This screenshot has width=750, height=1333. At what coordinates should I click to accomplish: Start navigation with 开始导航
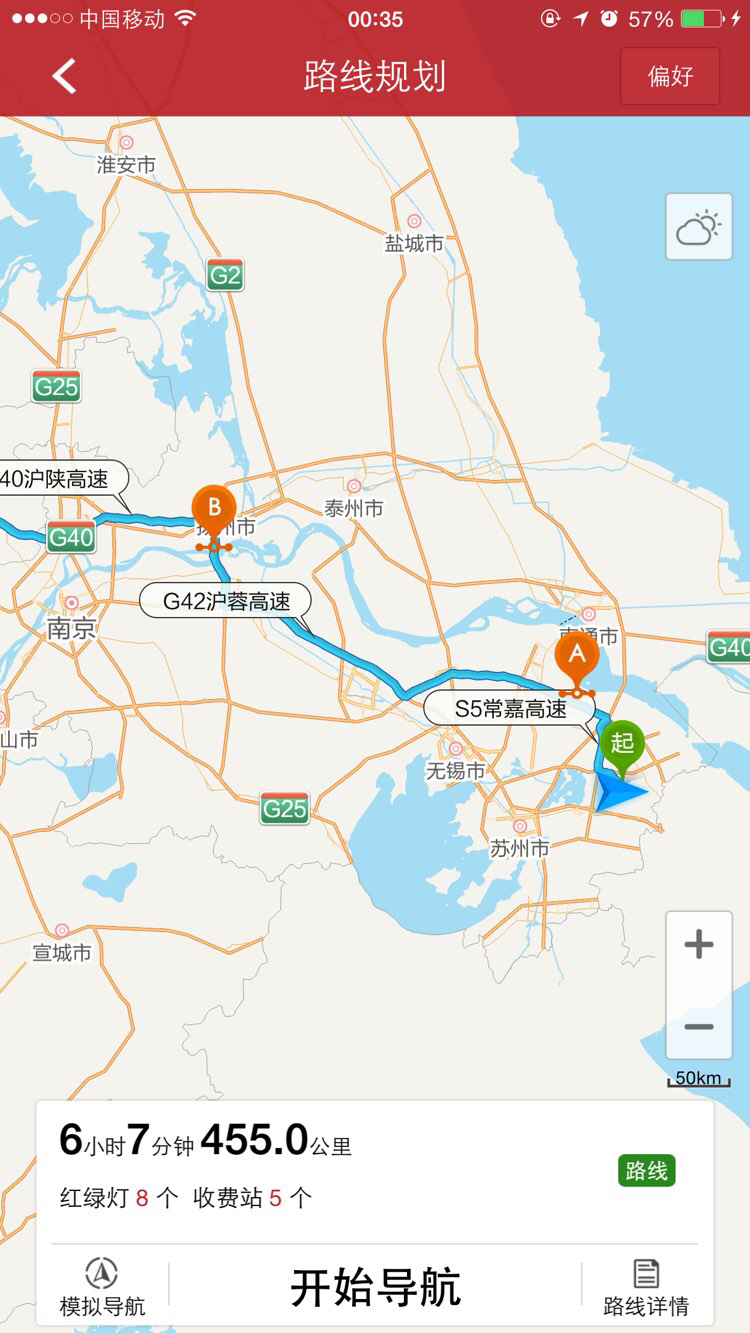(x=375, y=1287)
